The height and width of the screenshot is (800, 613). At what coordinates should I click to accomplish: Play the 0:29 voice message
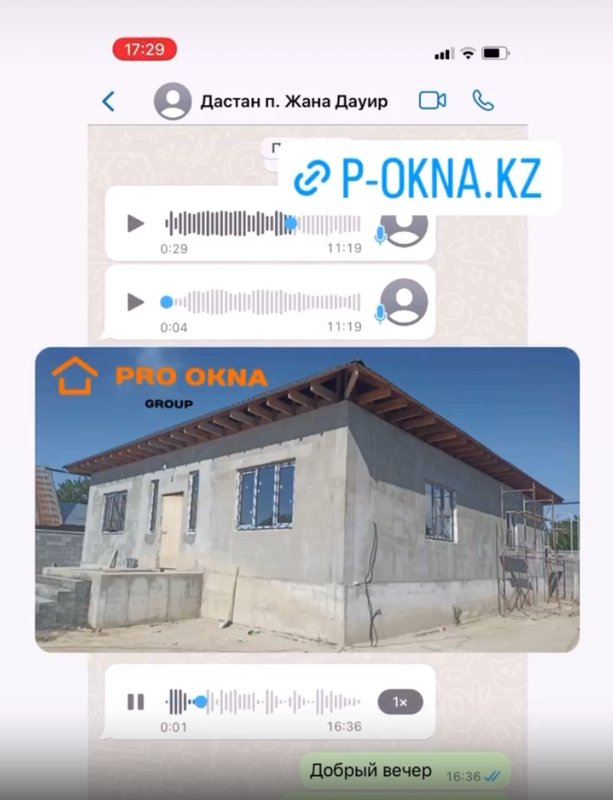136,223
